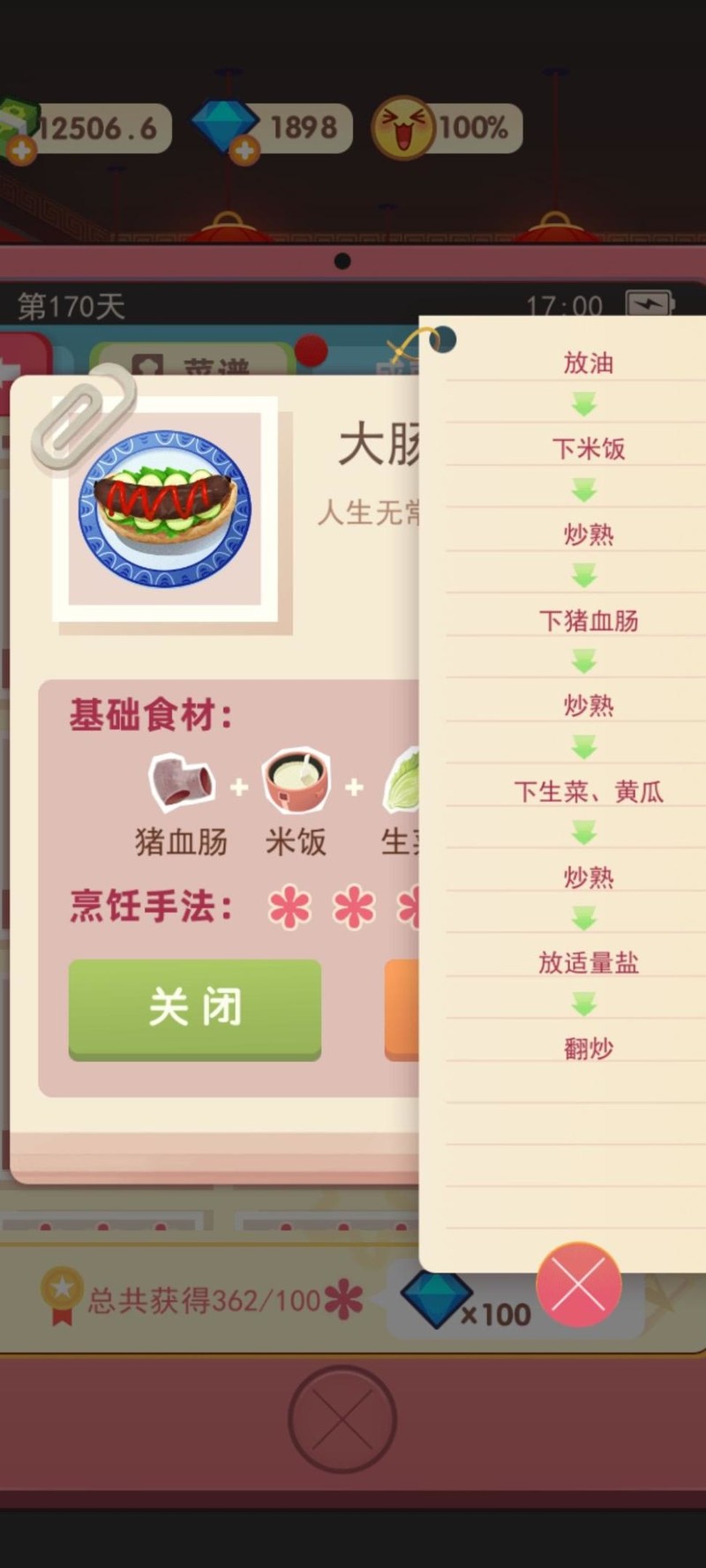
Task: Close the recipe steps note
Action: pyautogui.click(x=578, y=1284)
